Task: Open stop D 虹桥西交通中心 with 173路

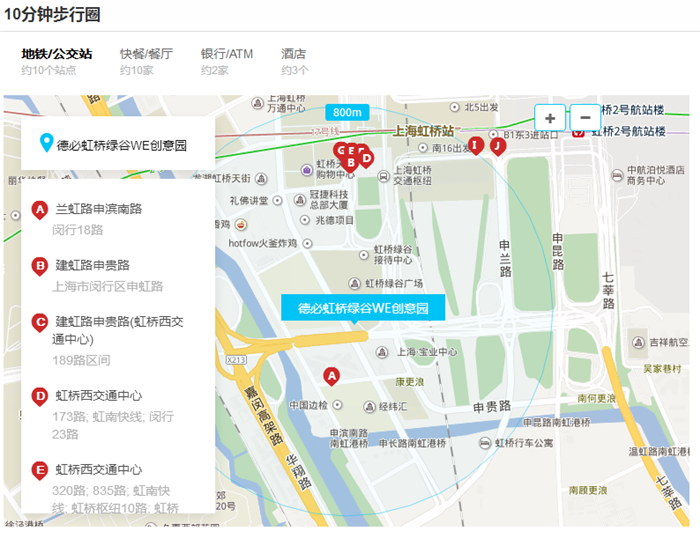Action: pyautogui.click(x=98, y=395)
